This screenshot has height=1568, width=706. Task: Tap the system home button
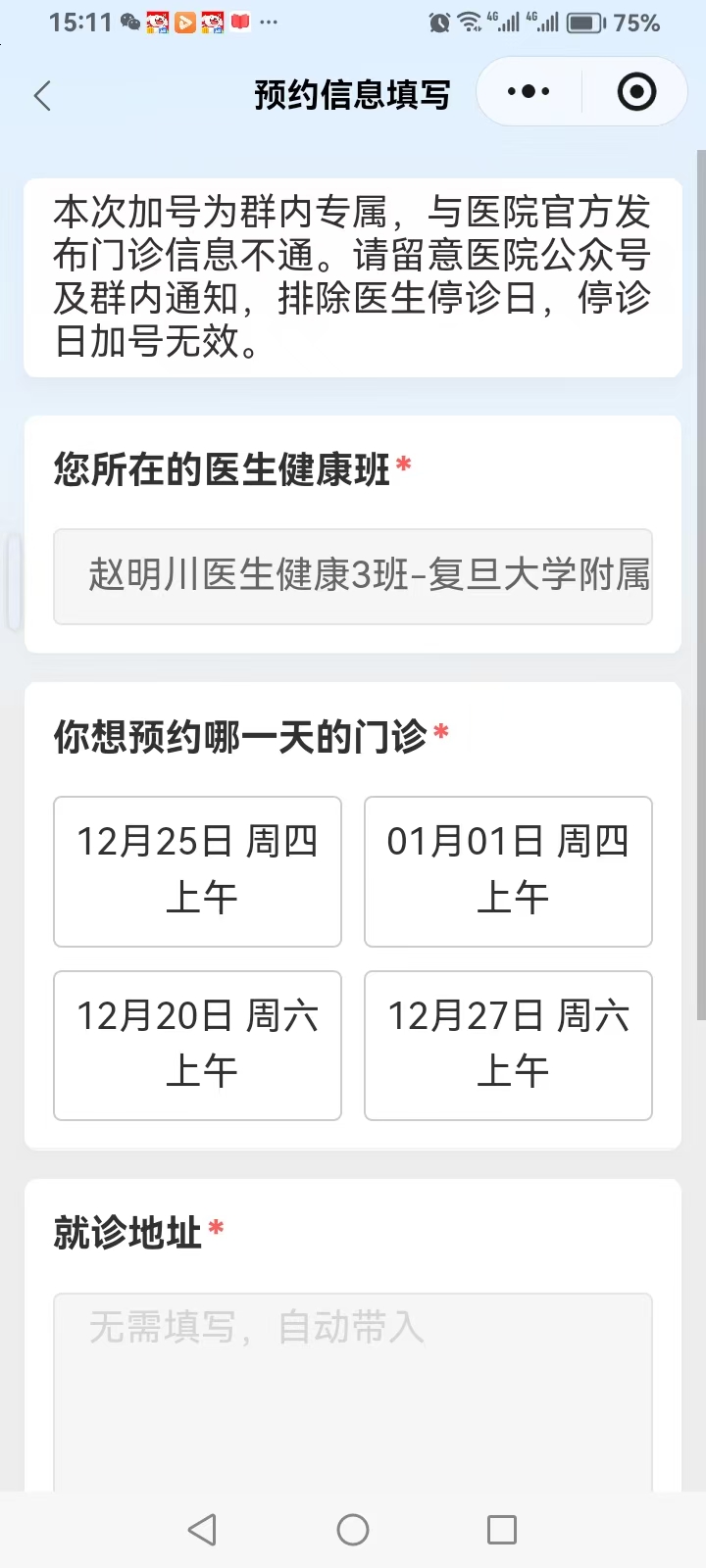[x=353, y=1530]
